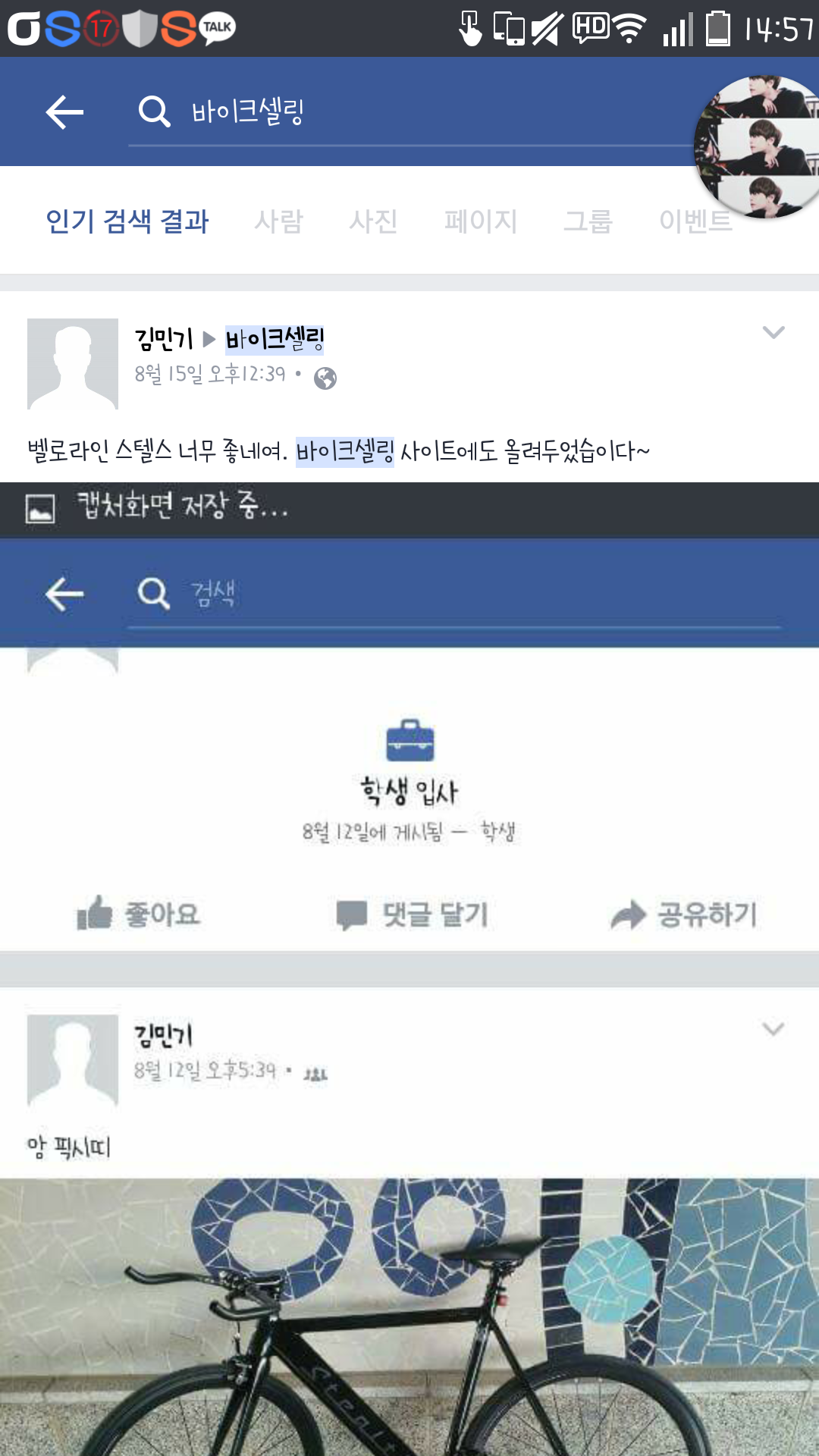Switch to the 그룹 tab
Screen dimensions: 819x1456
[588, 221]
